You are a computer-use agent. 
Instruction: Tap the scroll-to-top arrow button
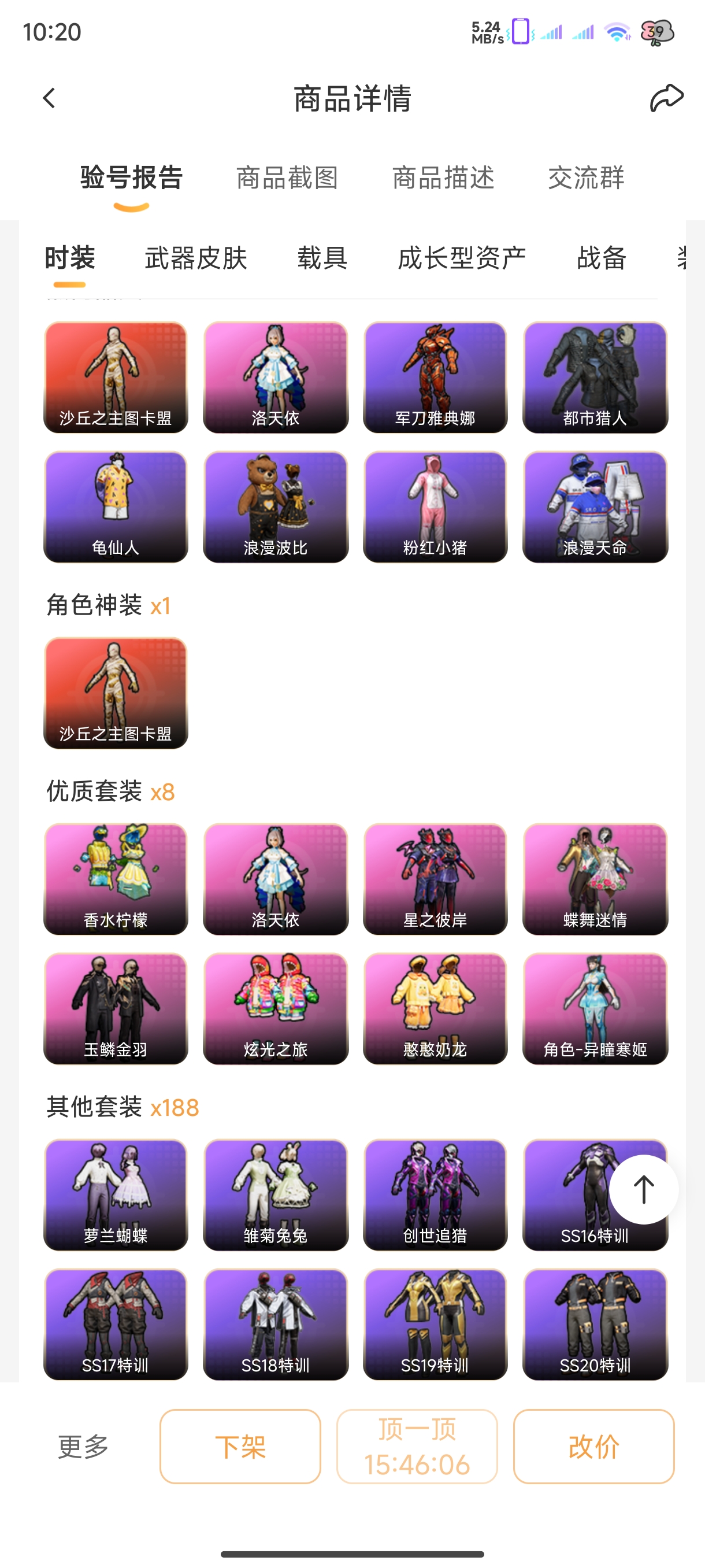coord(644,1189)
